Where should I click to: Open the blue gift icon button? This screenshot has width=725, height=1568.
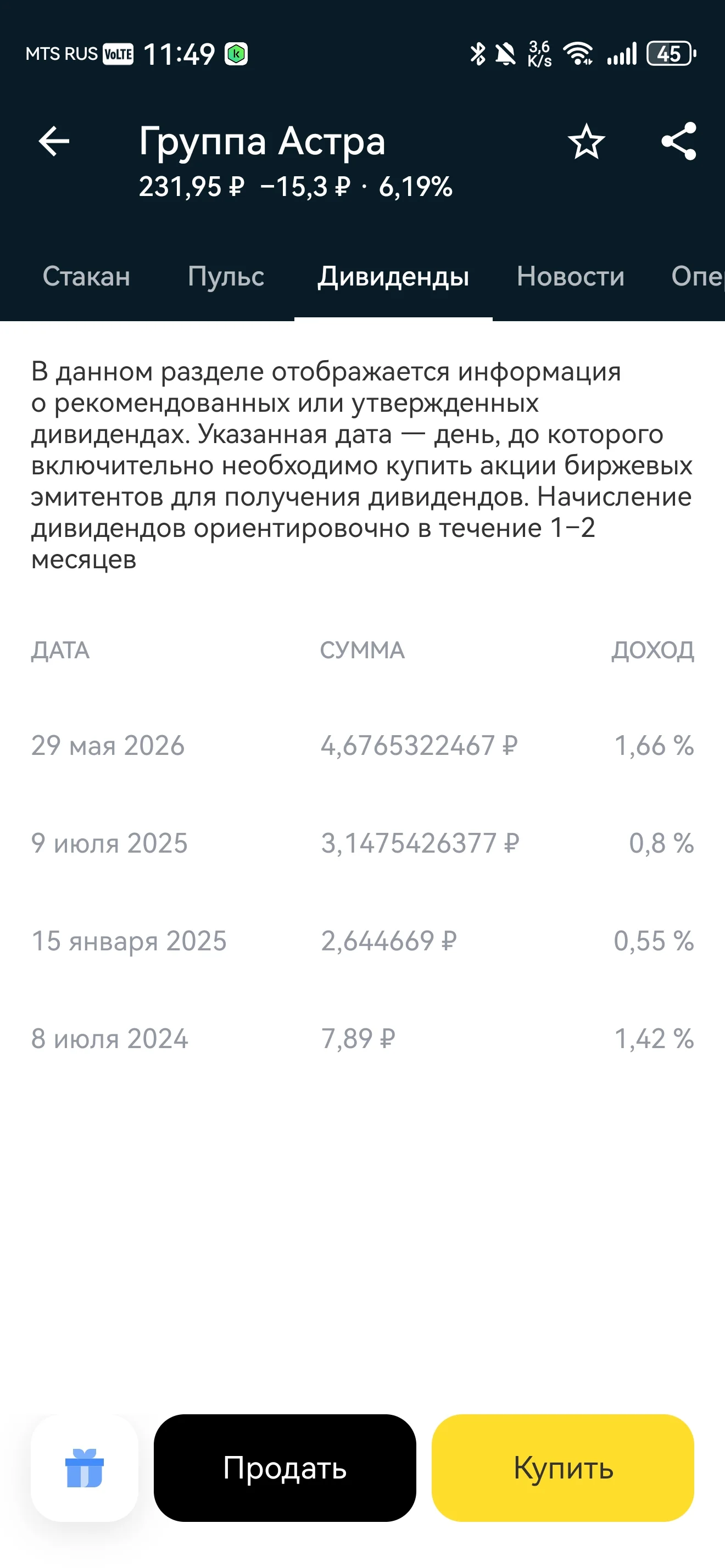[x=85, y=1468]
